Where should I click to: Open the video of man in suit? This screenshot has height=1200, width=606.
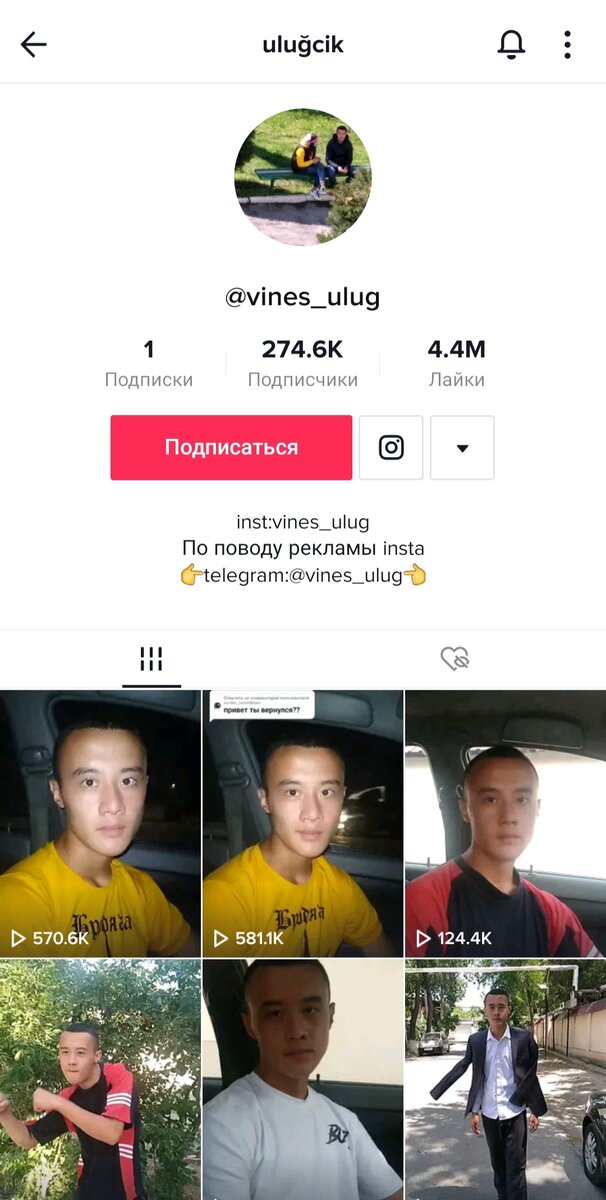505,1080
